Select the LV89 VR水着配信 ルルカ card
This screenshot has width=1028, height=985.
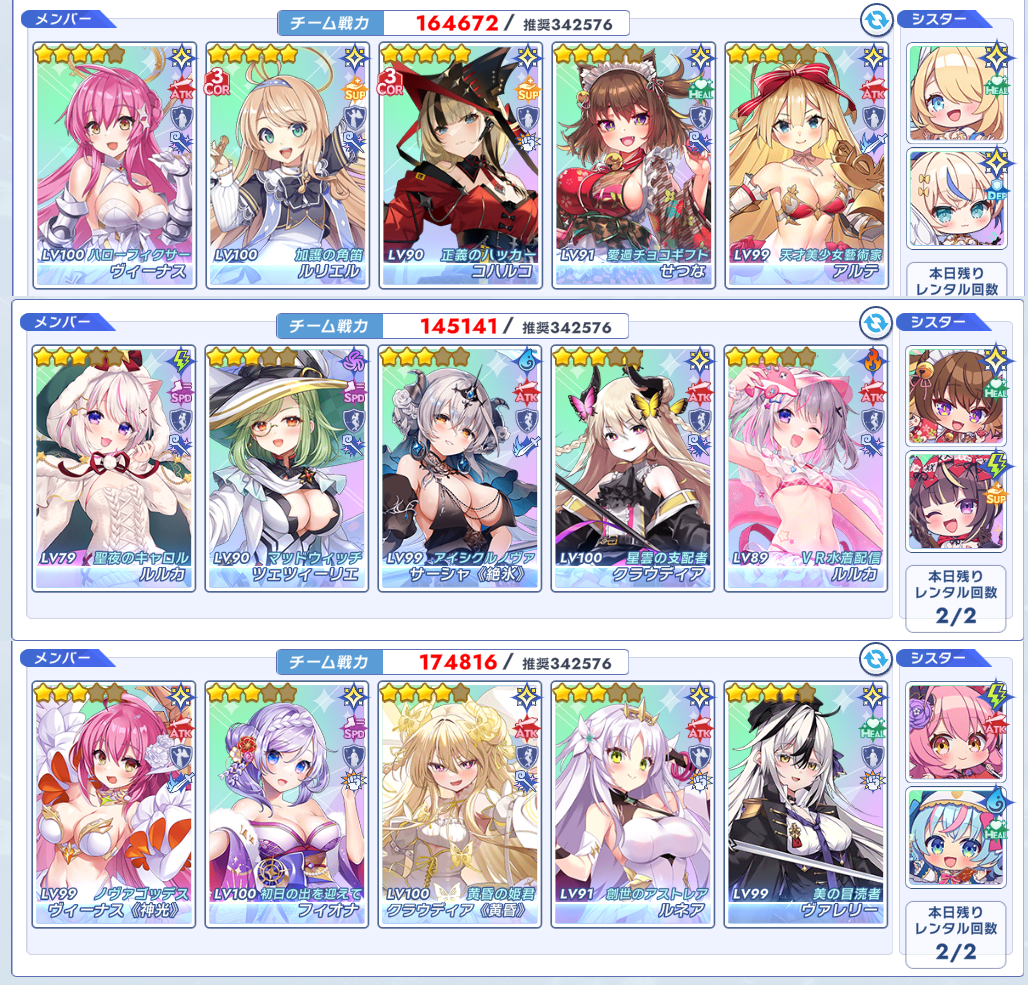pos(806,468)
